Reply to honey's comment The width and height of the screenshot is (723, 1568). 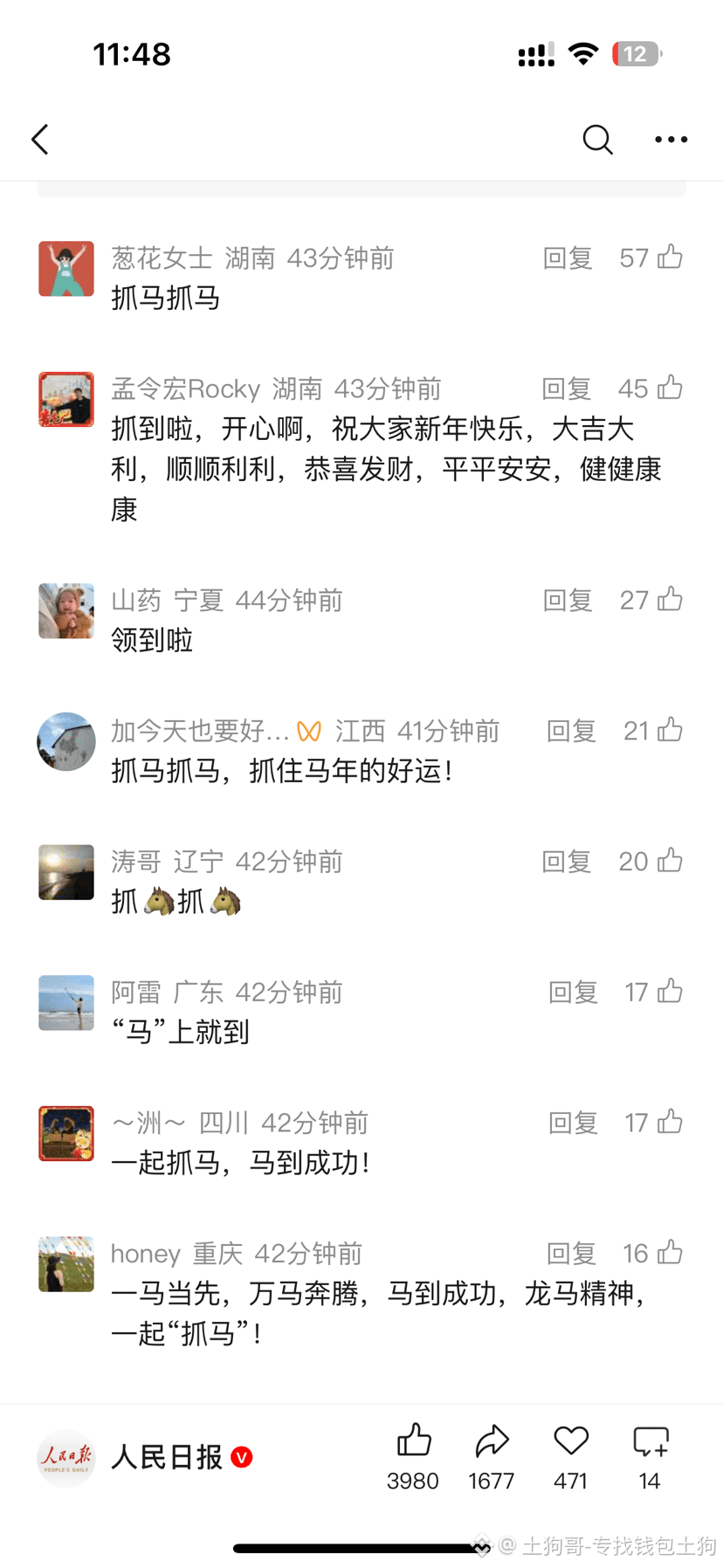coord(571,1254)
